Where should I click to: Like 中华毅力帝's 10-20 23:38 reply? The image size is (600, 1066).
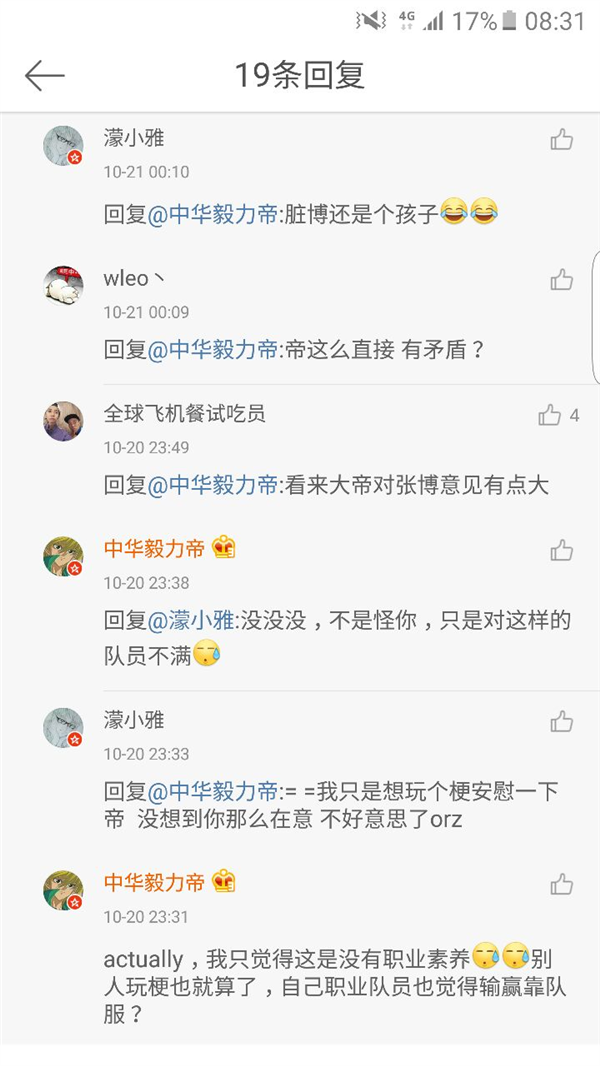[562, 550]
